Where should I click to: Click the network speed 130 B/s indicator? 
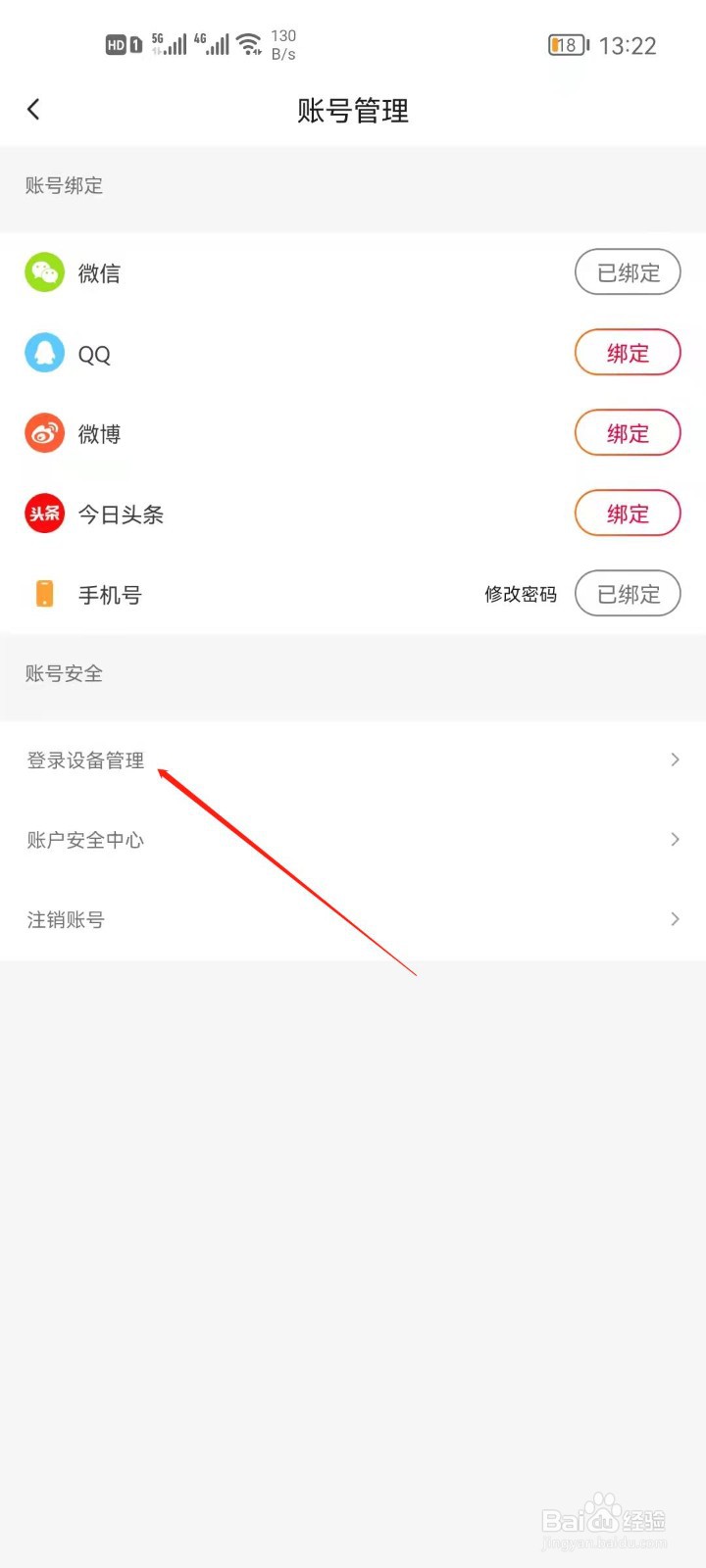[283, 43]
